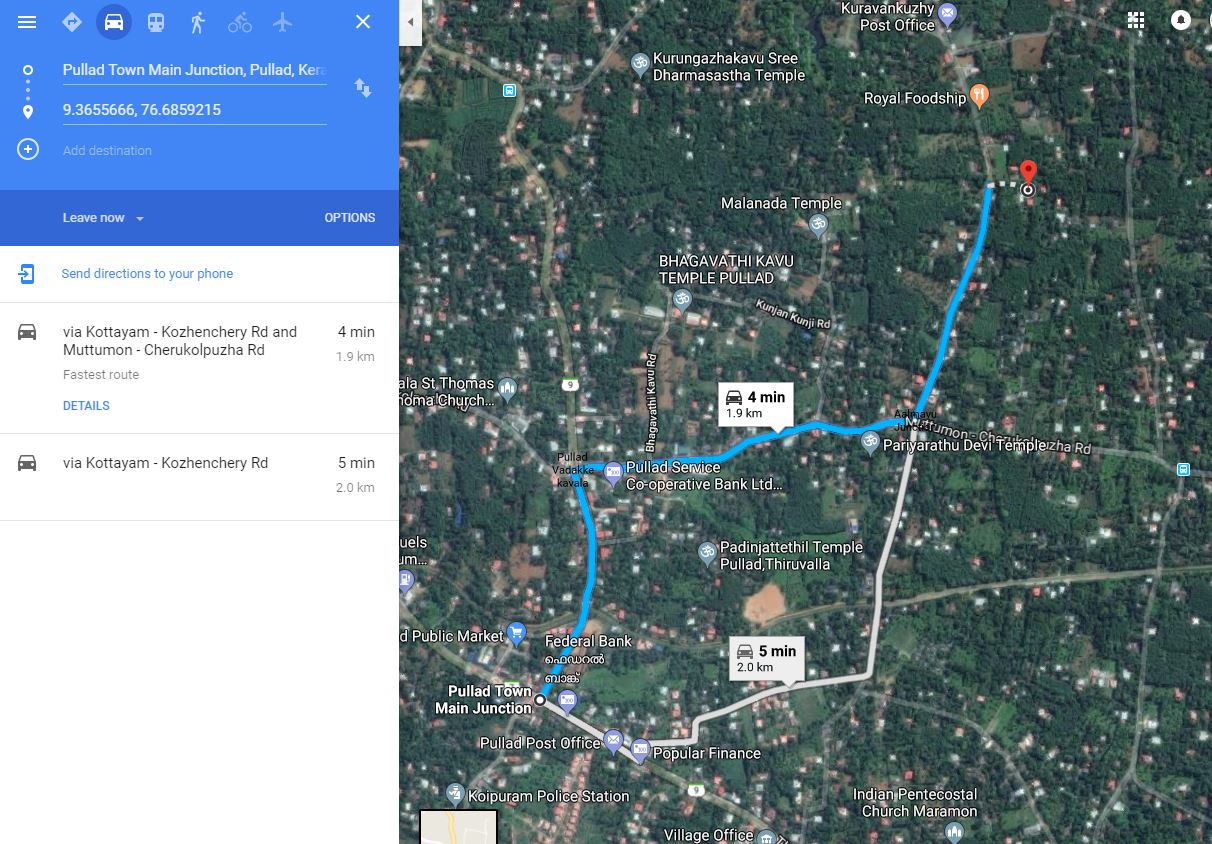Show DETAILS for the fastest route
1212x844 pixels.
[86, 406]
